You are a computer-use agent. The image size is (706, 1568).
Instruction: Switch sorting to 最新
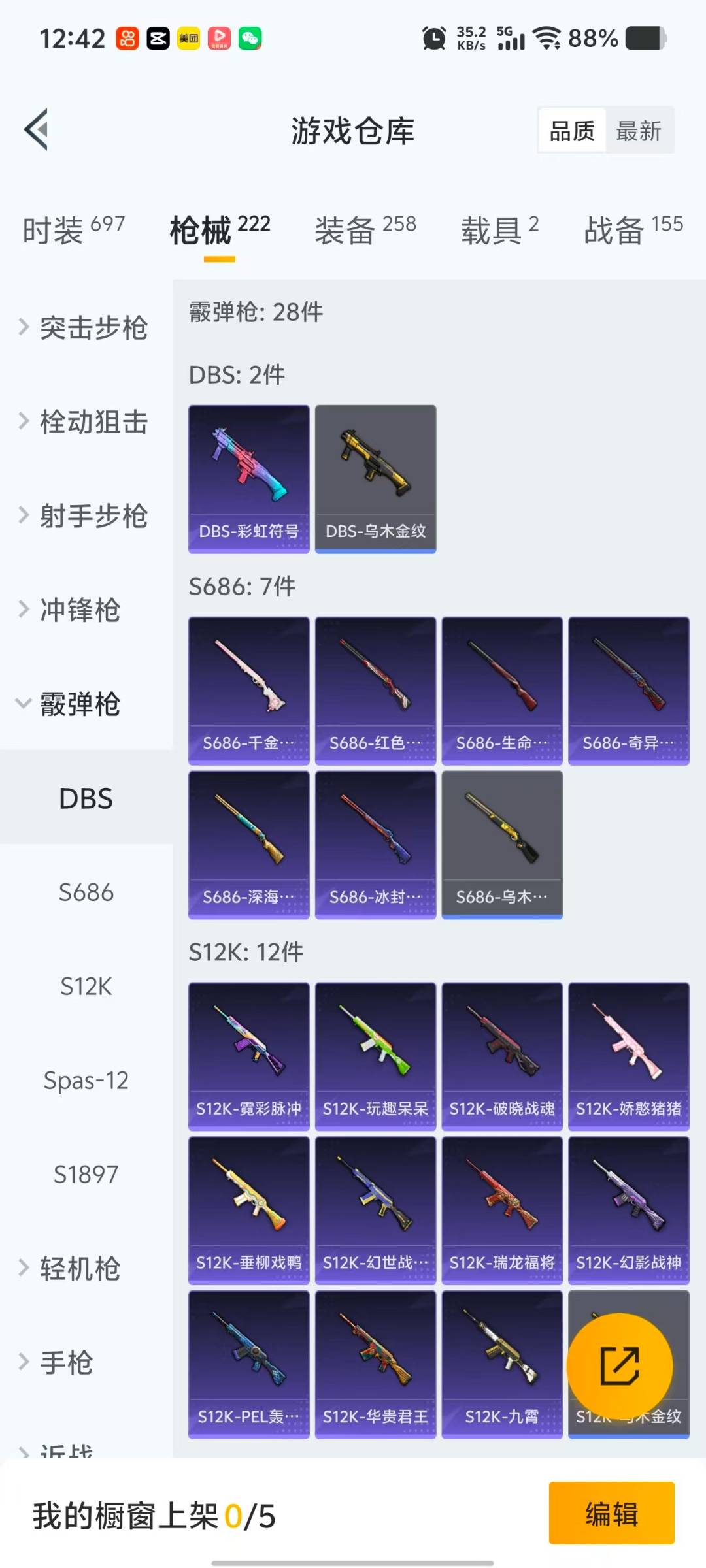[x=639, y=130]
